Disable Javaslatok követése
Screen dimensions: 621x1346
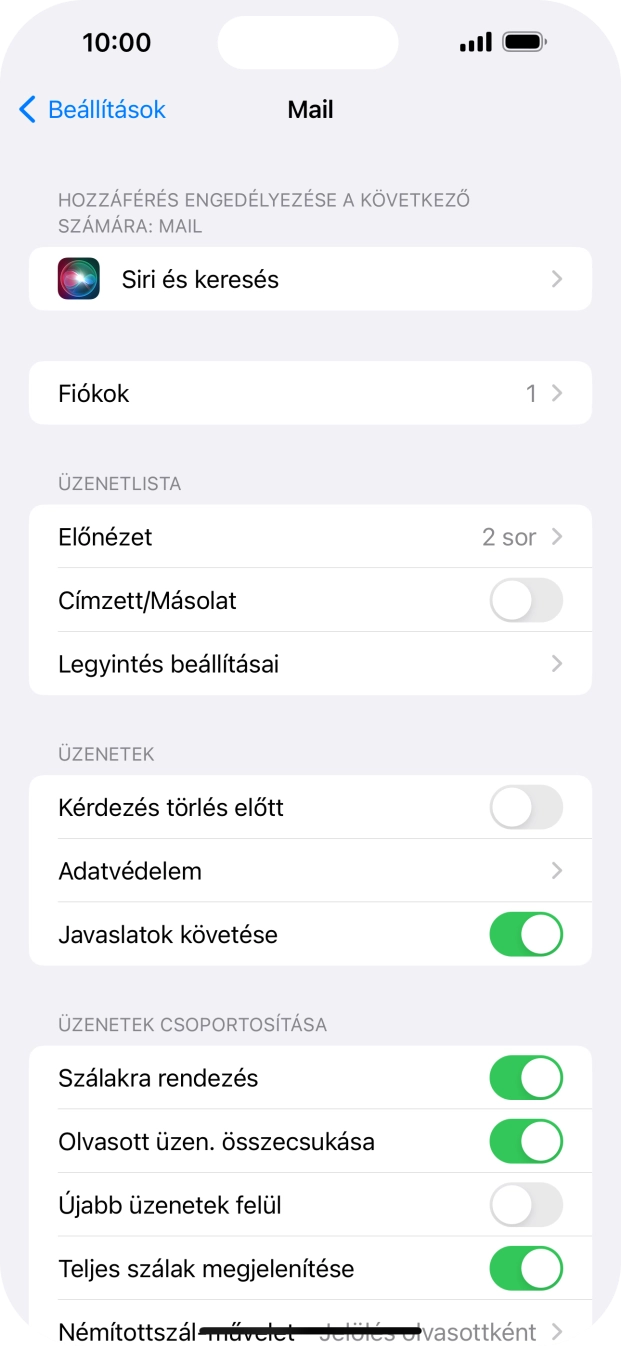click(525, 935)
